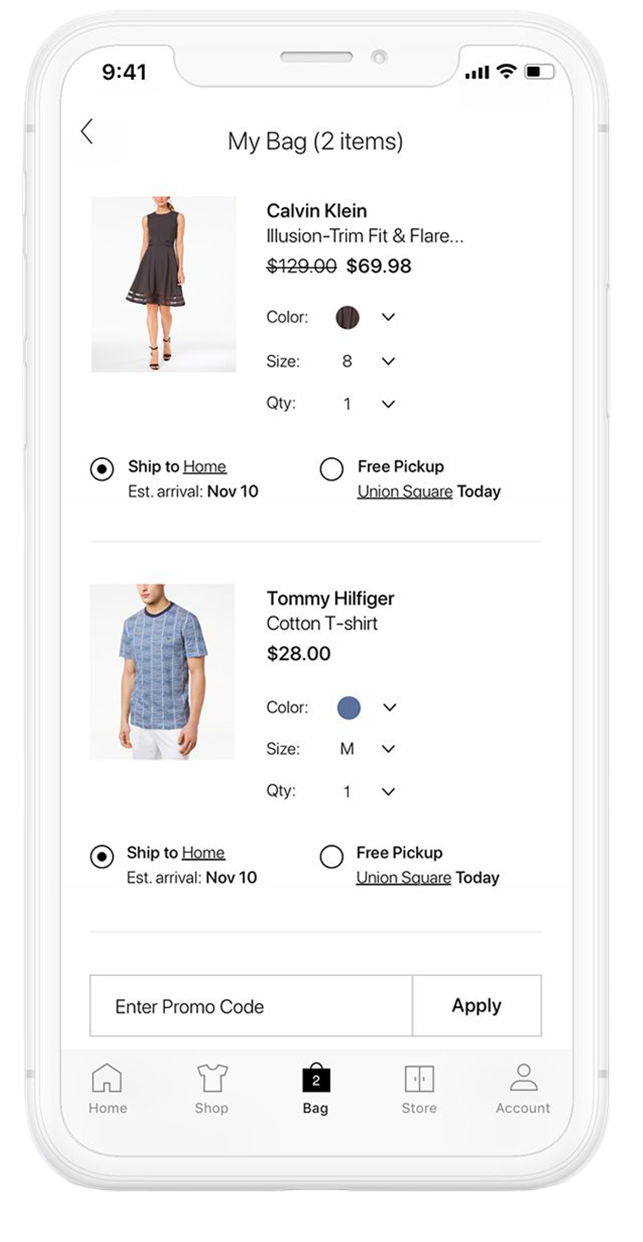This screenshot has width=643, height=1242.
Task: Open the Tommy Hilfiger T-shirt photo
Action: 162,671
